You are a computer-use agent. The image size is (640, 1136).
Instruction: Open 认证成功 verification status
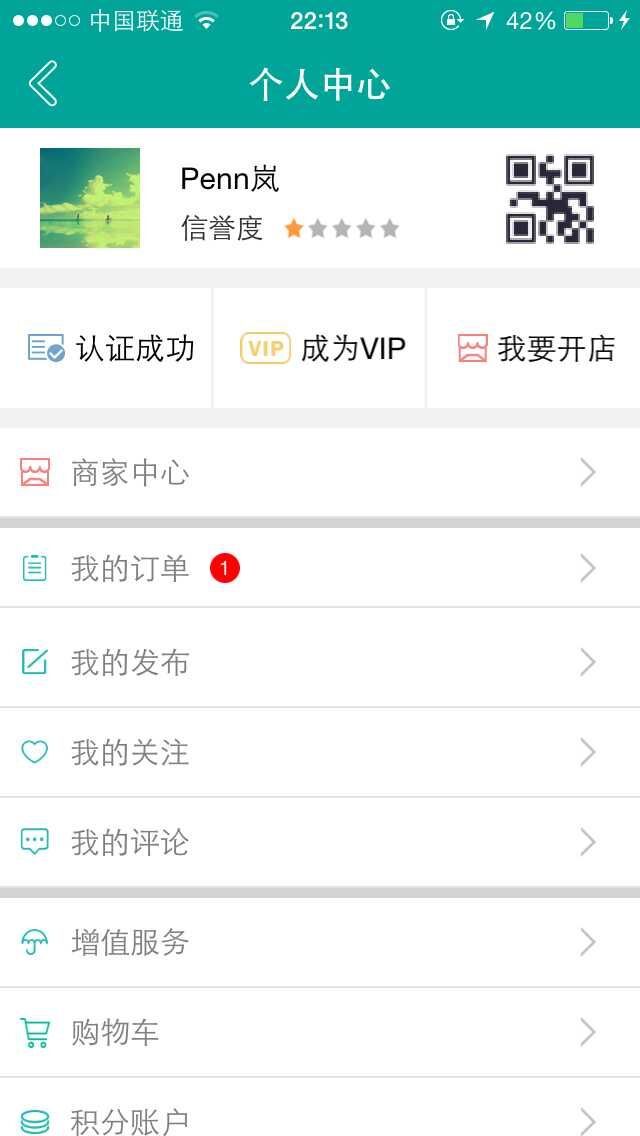point(110,348)
